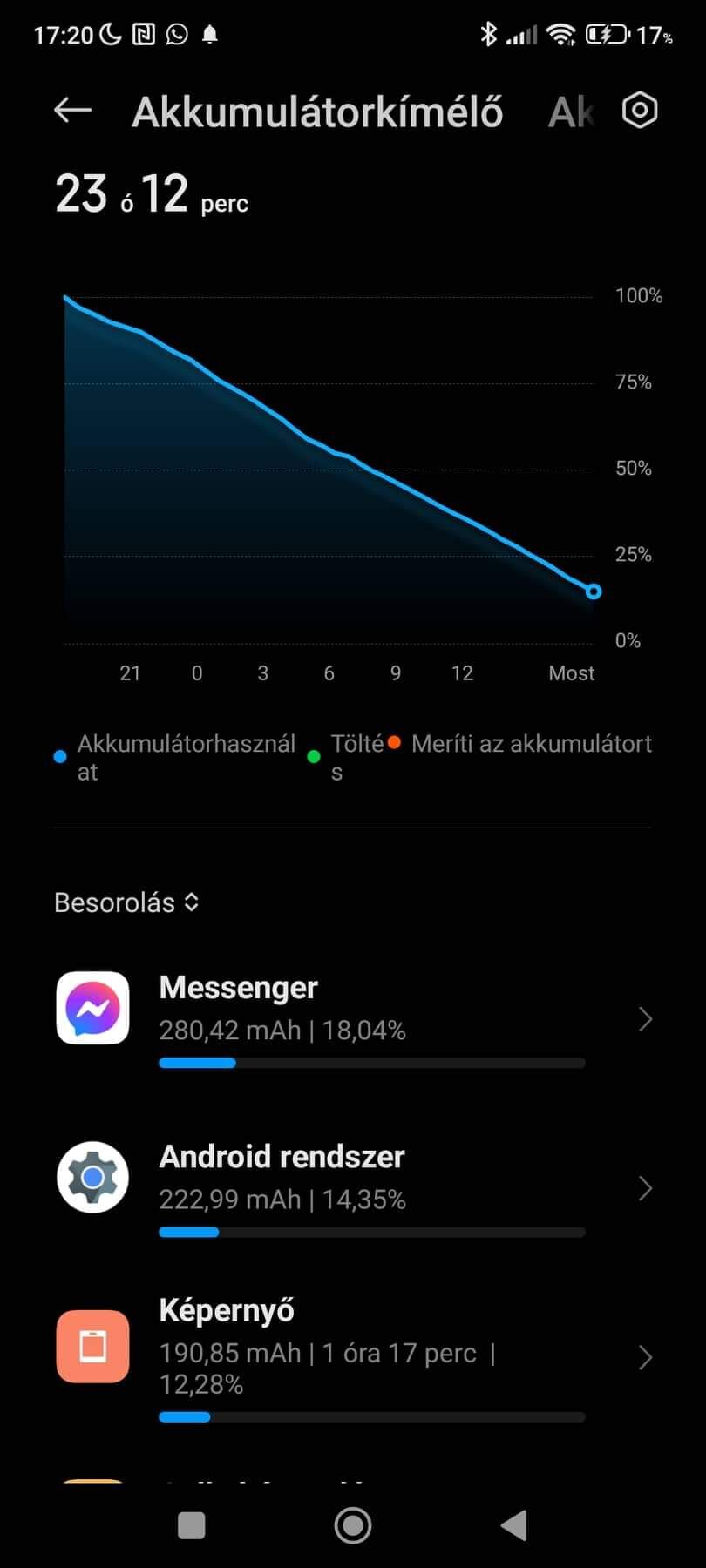This screenshot has width=706, height=1568.
Task: Open the Besorolás sorting dropdown
Action: tap(127, 902)
